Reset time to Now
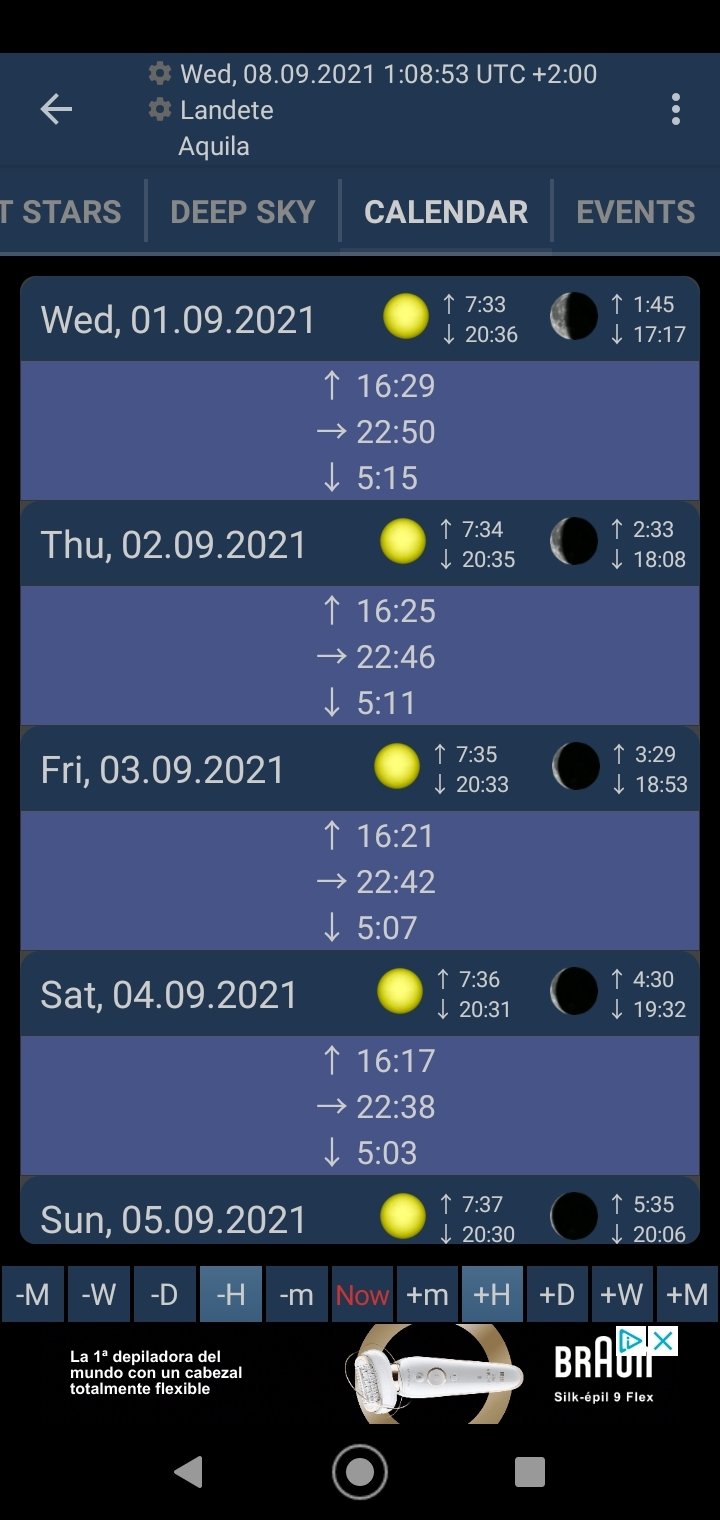Image resolution: width=720 pixels, height=1520 pixels. 362,1295
